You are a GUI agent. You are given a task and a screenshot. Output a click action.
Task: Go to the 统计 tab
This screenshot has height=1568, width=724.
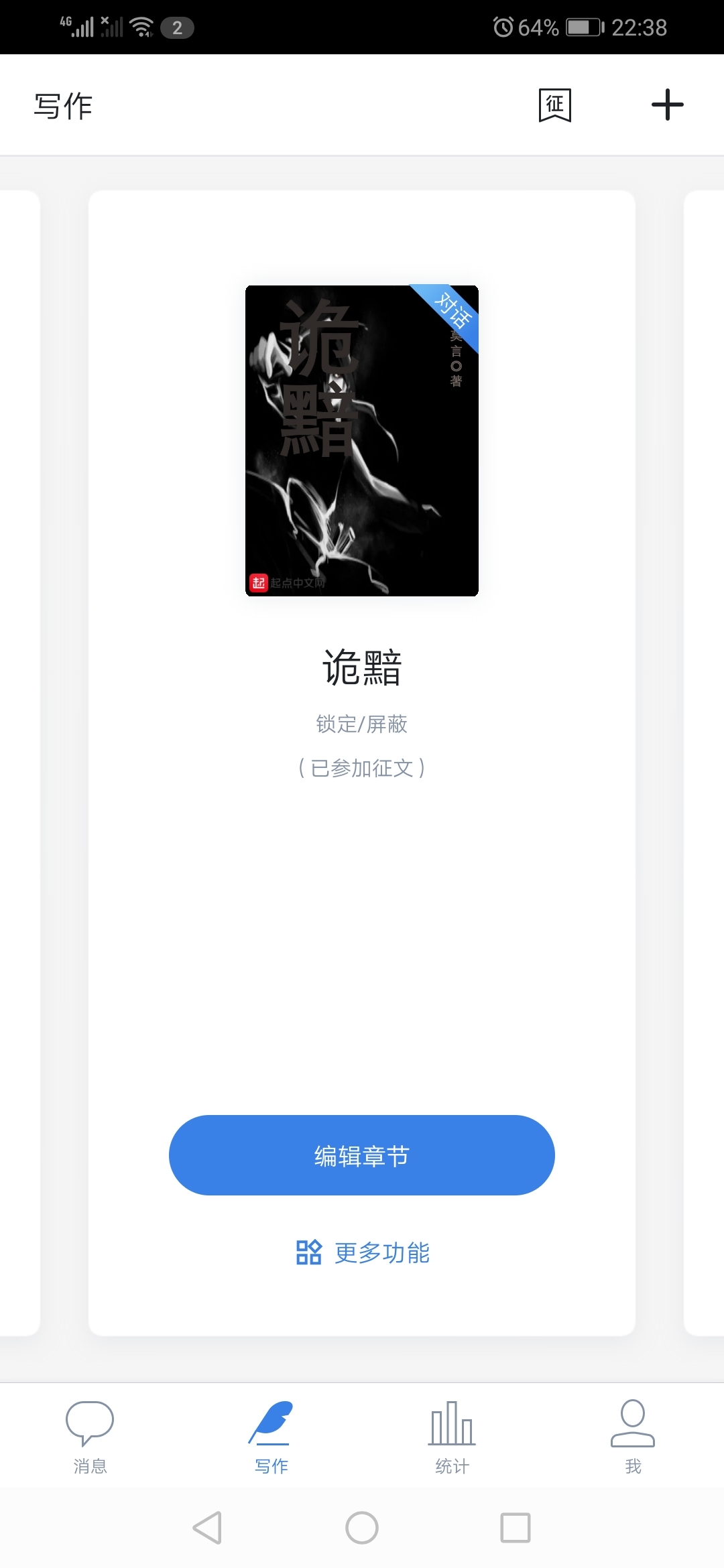(x=452, y=1437)
